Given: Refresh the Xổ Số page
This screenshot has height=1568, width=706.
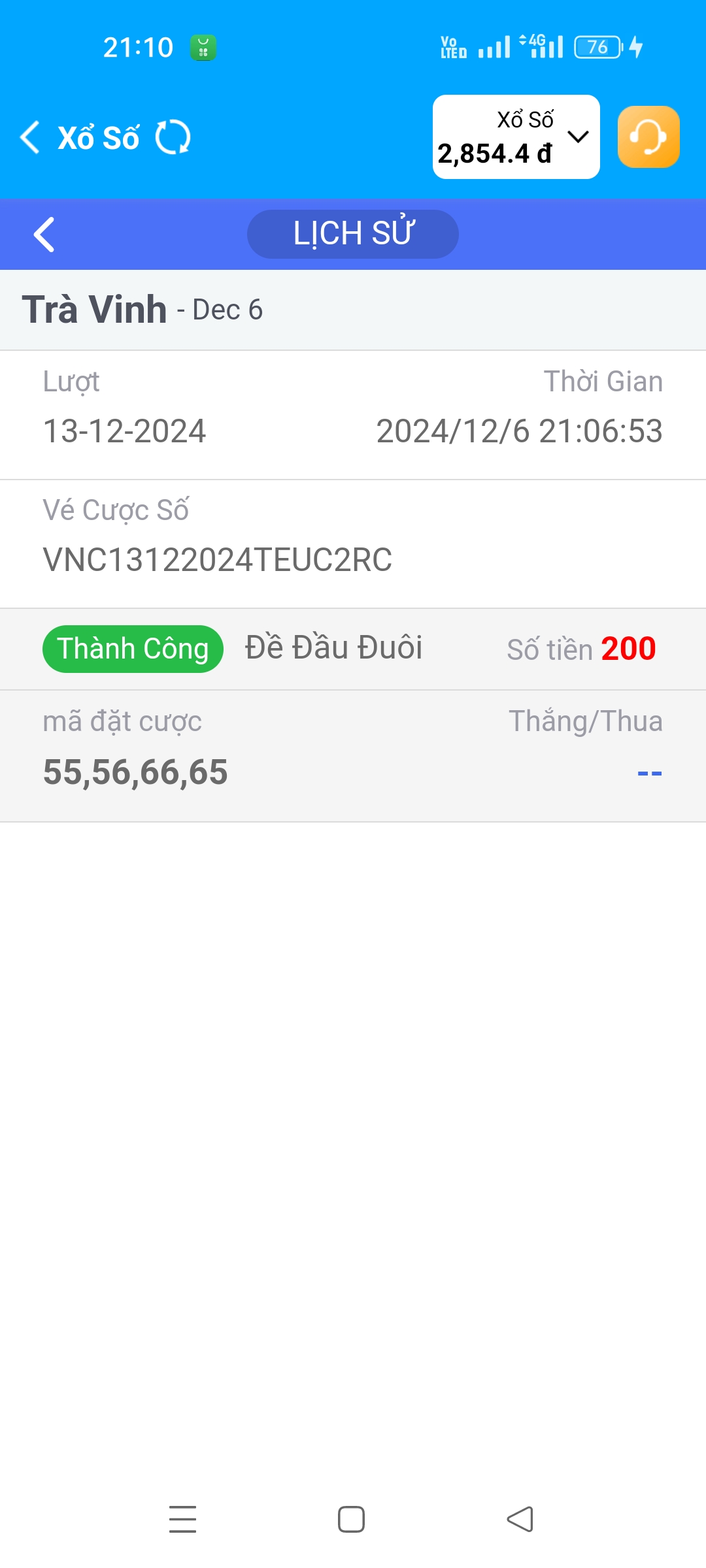Looking at the screenshot, I should [173, 137].
